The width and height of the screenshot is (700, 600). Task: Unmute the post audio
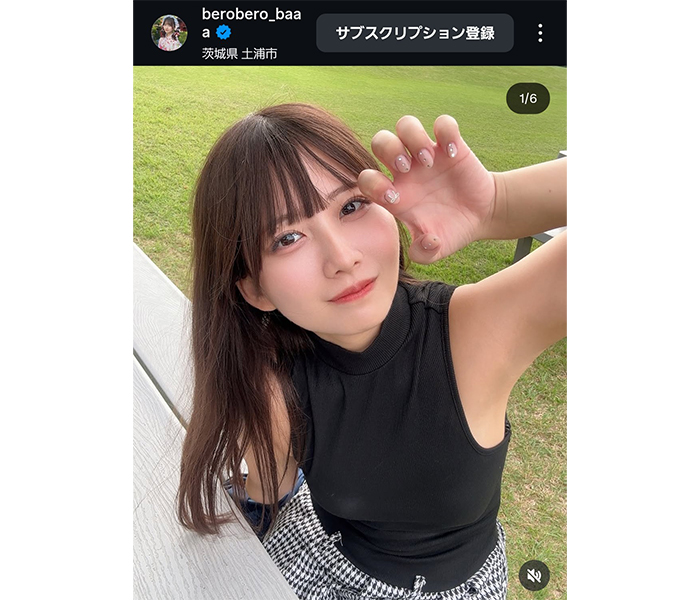pos(534,575)
